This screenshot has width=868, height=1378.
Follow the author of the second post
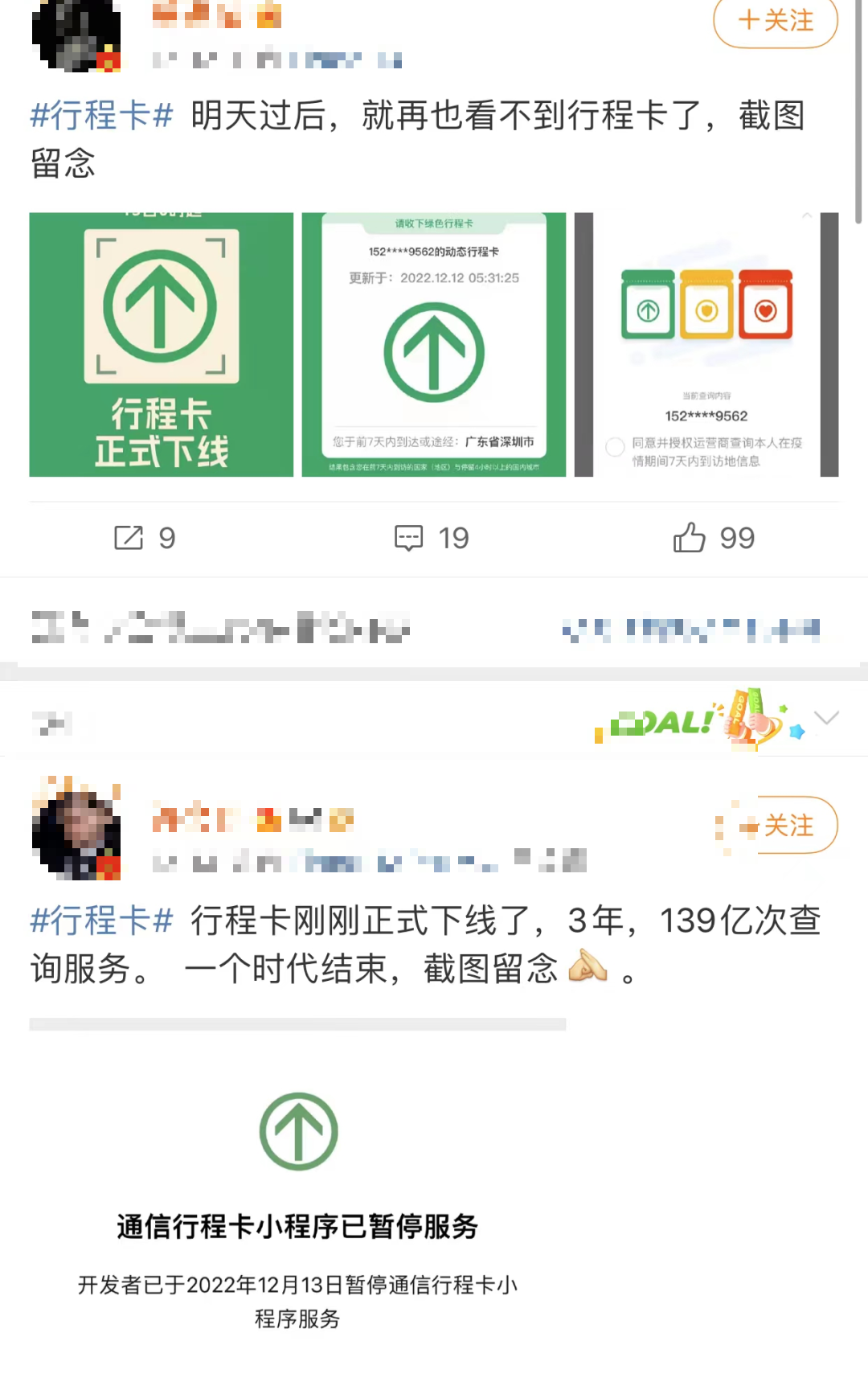777,826
